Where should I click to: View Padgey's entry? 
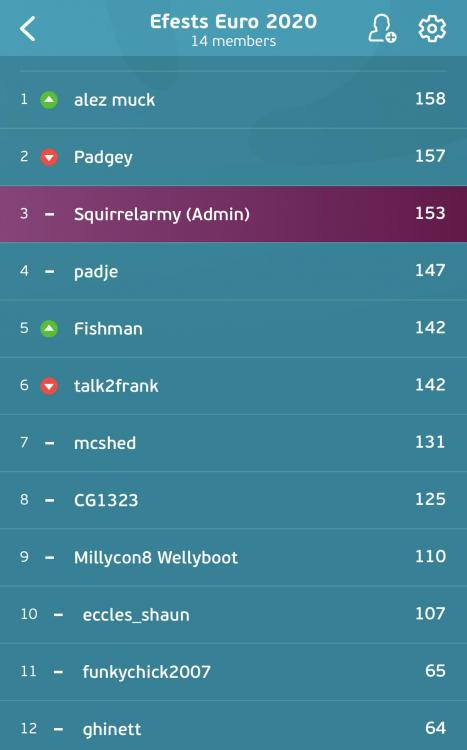pos(234,157)
